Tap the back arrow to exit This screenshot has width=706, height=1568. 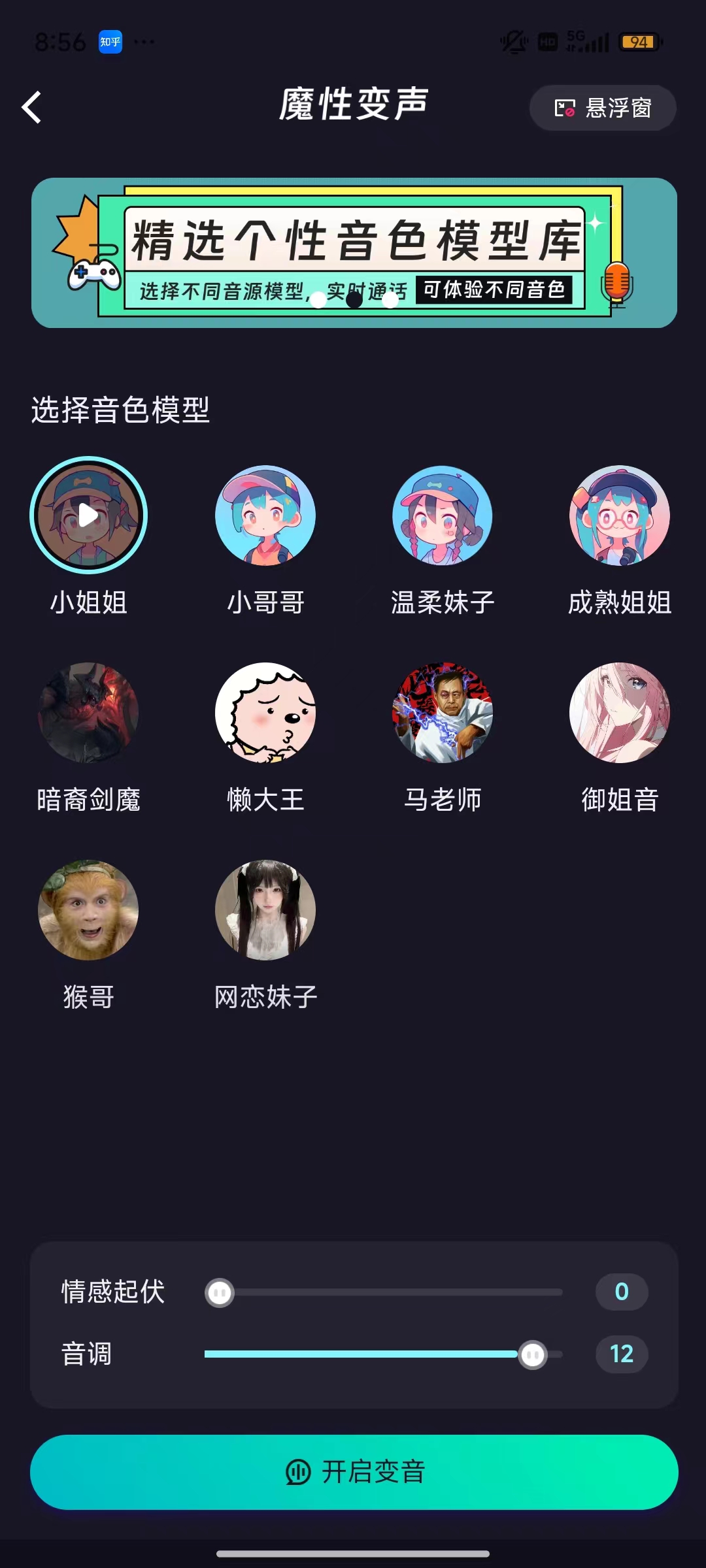(x=31, y=106)
